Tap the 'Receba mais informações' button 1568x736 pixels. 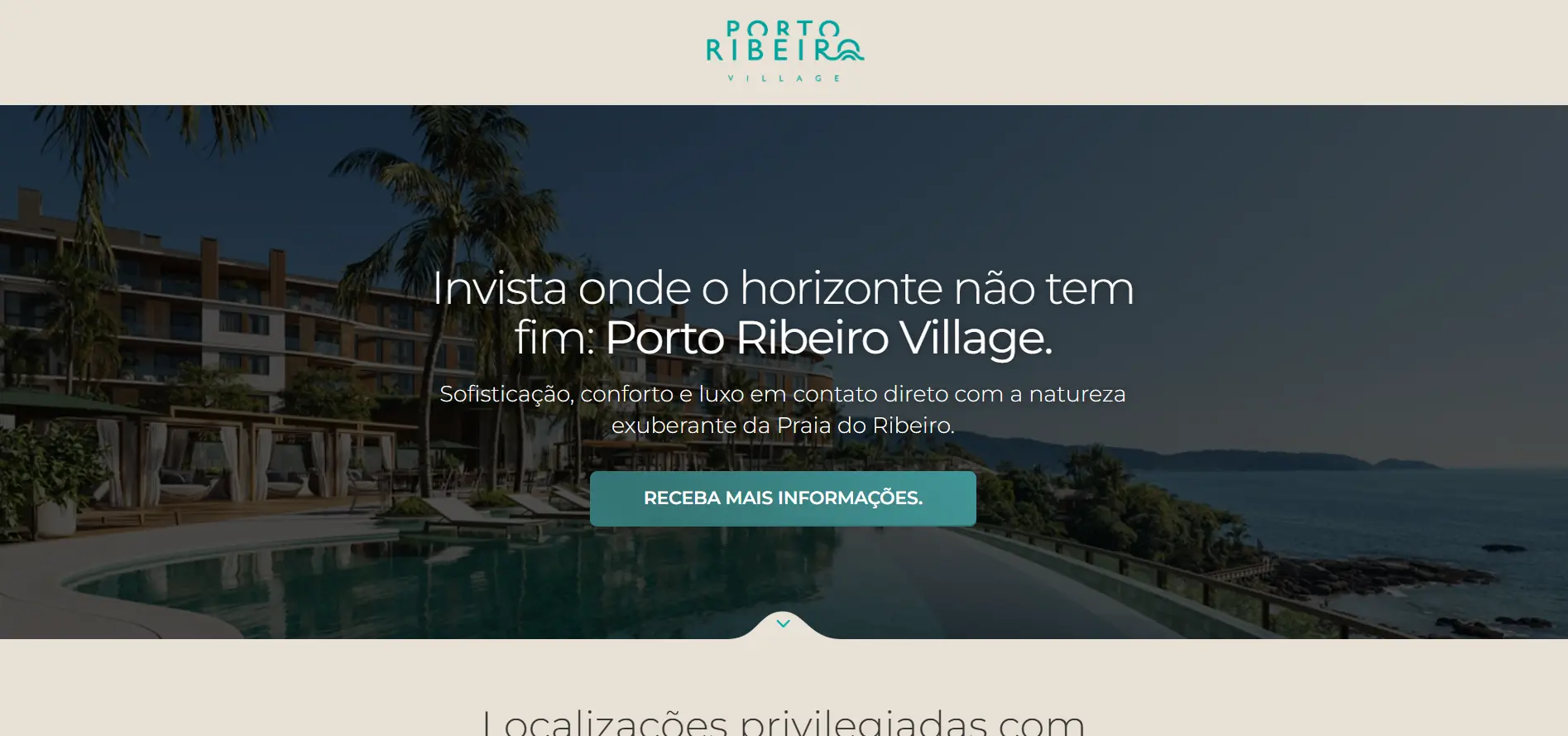click(783, 498)
